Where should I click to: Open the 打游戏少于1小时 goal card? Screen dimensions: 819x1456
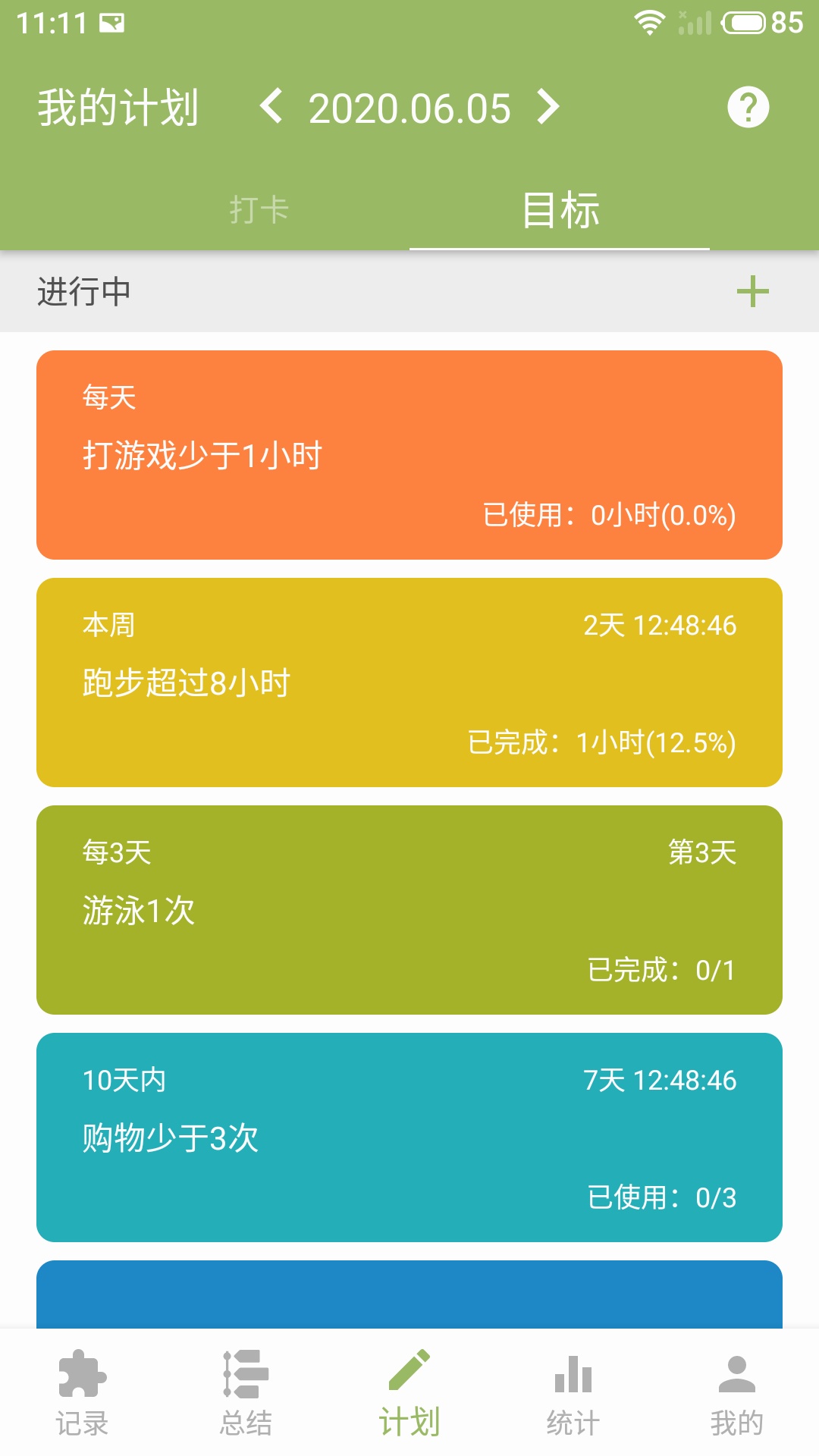[x=409, y=451]
